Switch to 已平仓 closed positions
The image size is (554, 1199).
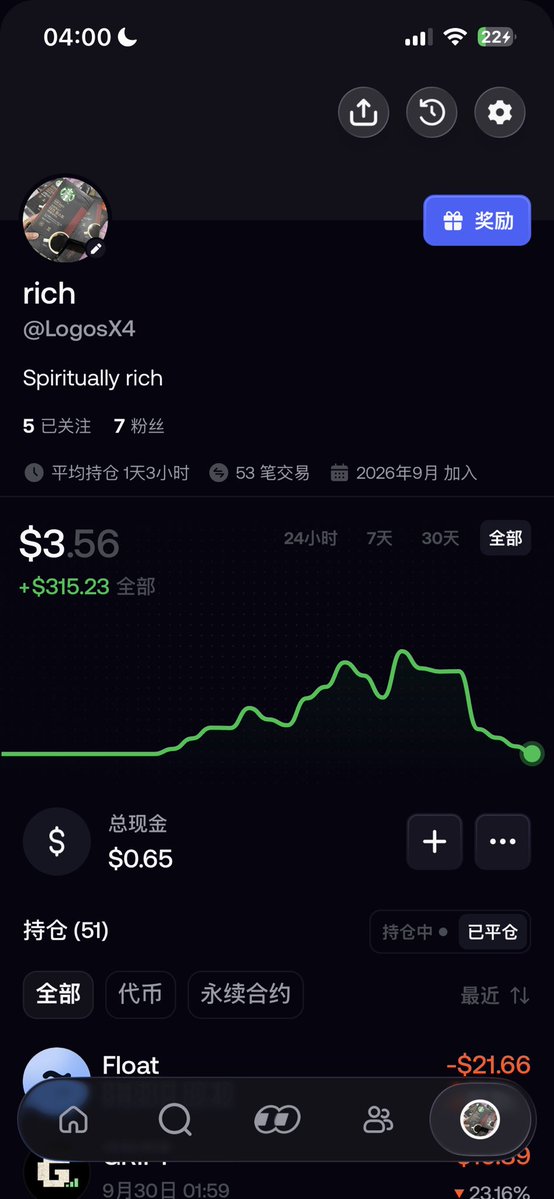(493, 932)
